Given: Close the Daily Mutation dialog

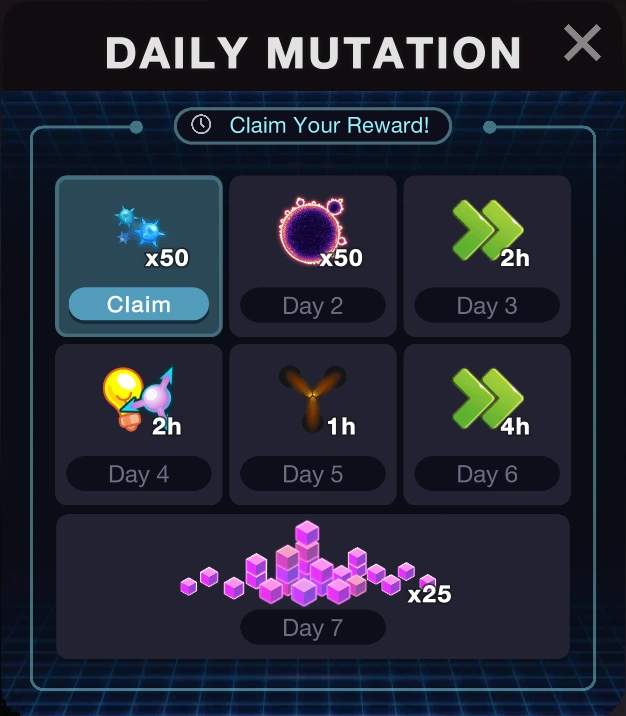Looking at the screenshot, I should tap(582, 44).
